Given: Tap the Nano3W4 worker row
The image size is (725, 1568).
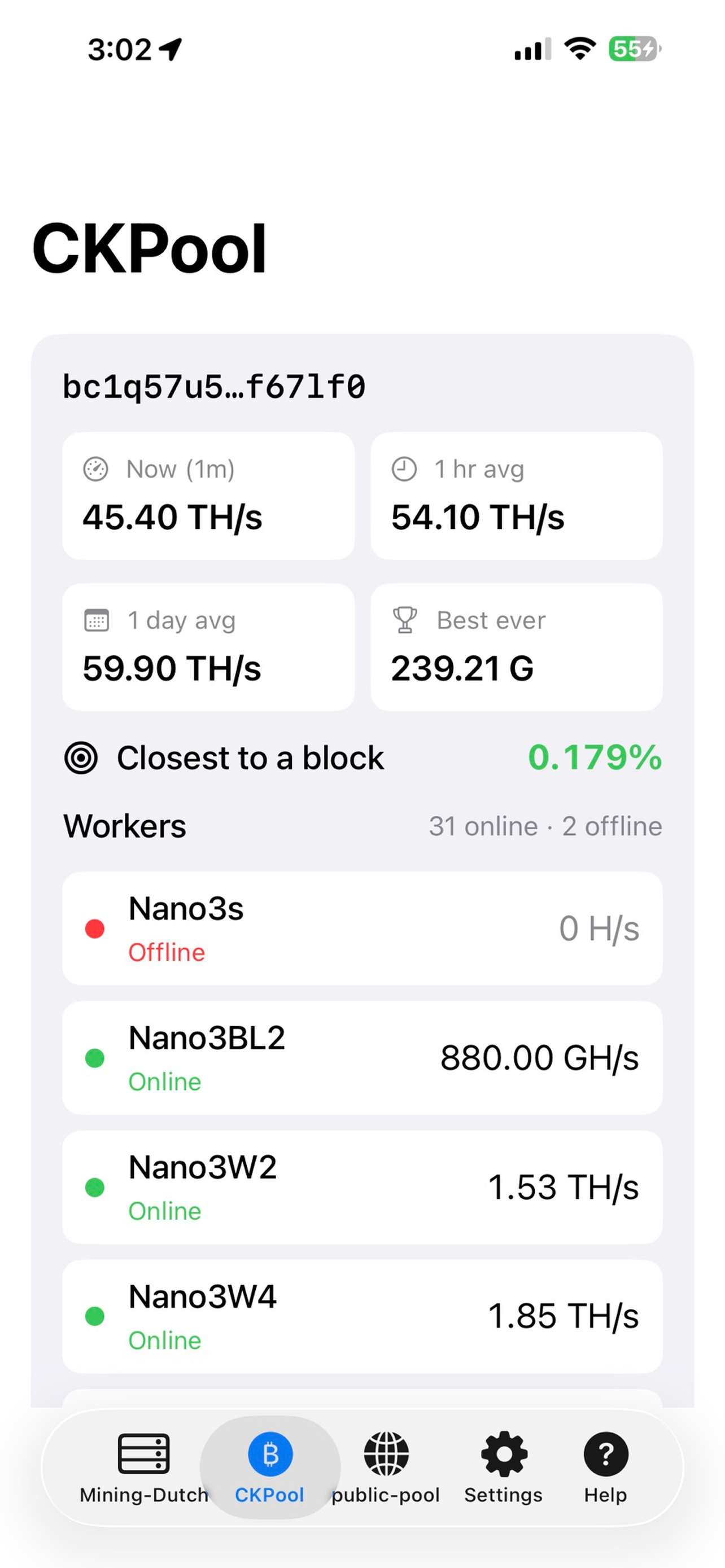Looking at the screenshot, I should point(362,1317).
